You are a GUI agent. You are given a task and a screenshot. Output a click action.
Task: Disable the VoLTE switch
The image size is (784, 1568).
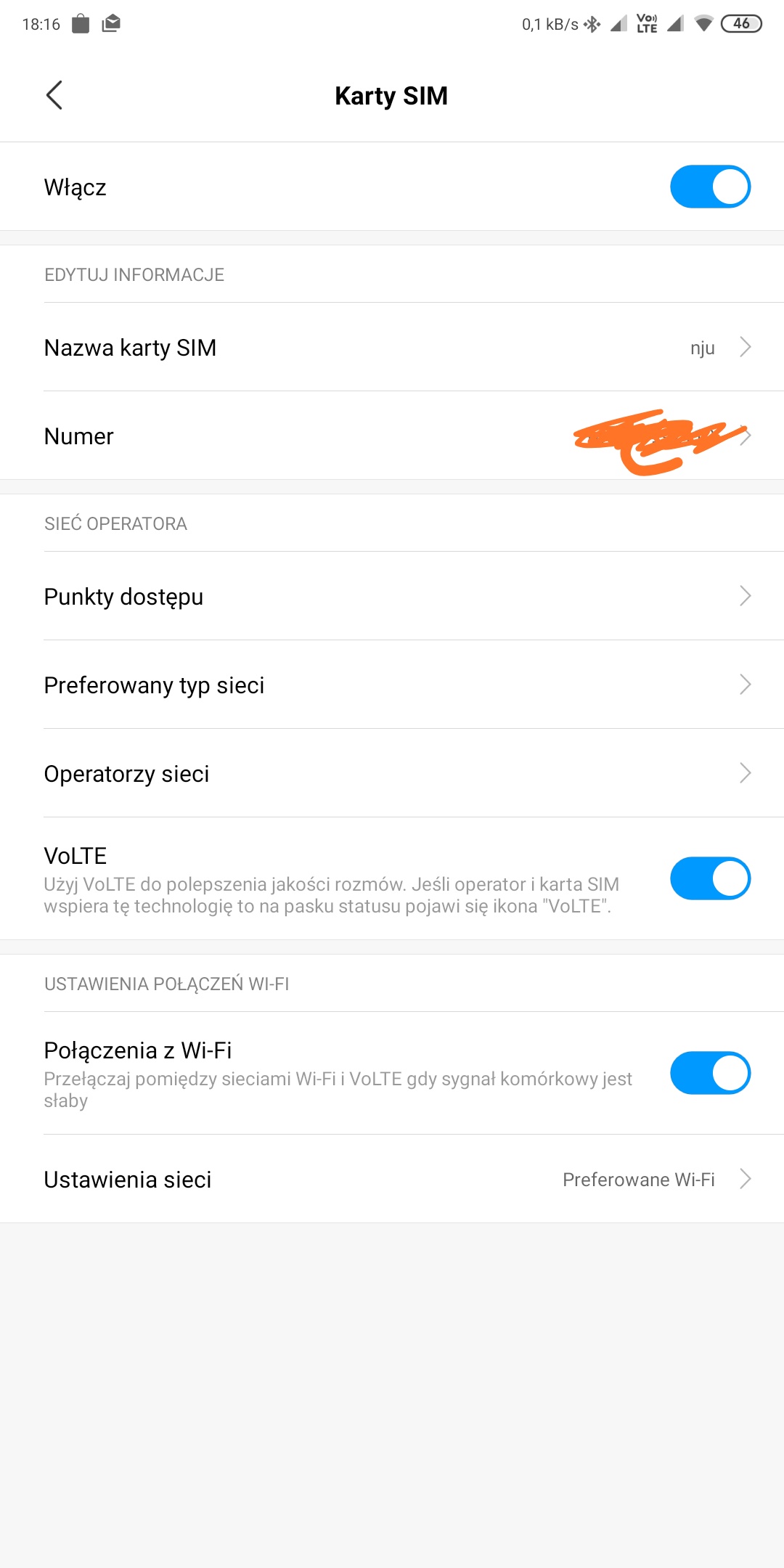[710, 878]
